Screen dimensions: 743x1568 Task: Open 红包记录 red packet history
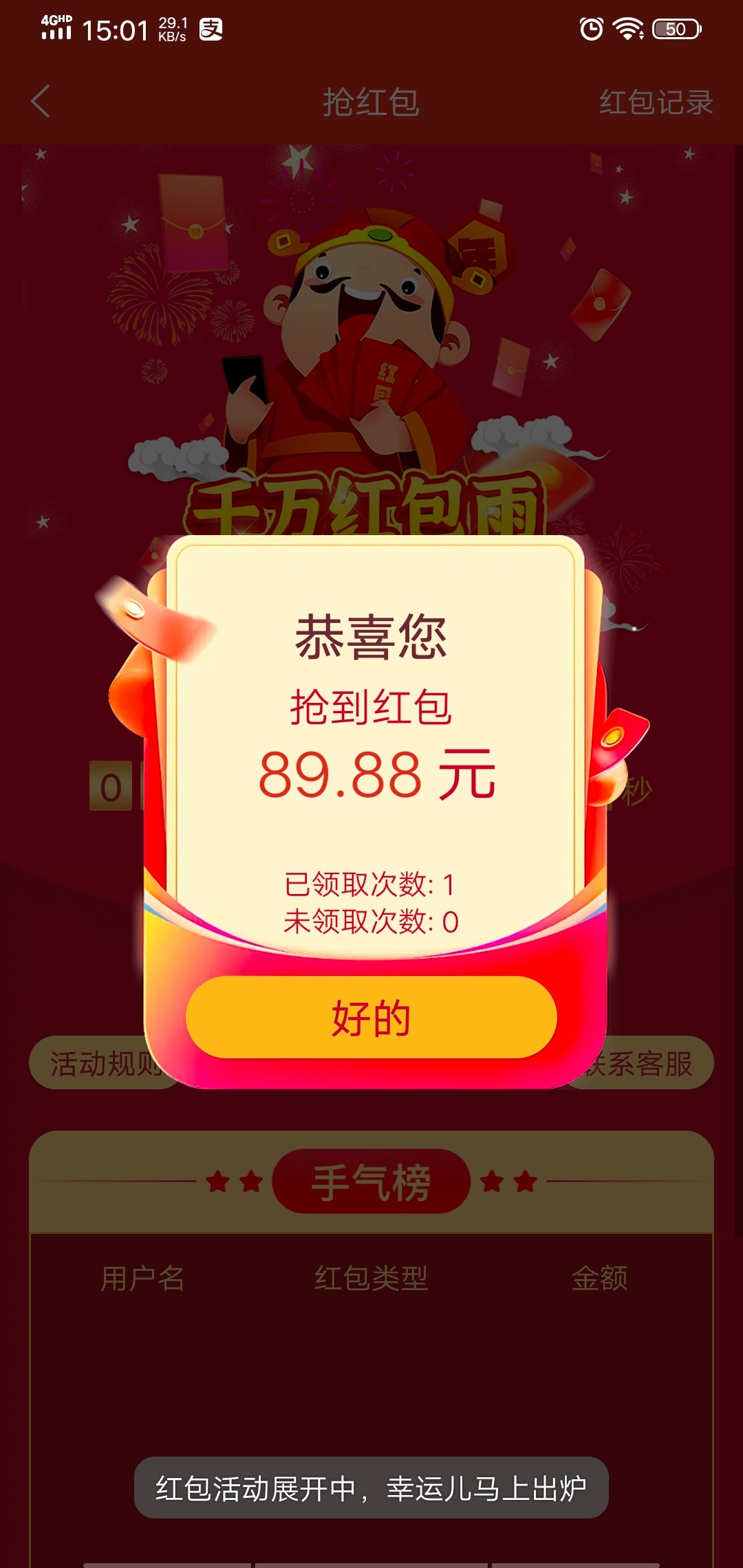point(656,102)
